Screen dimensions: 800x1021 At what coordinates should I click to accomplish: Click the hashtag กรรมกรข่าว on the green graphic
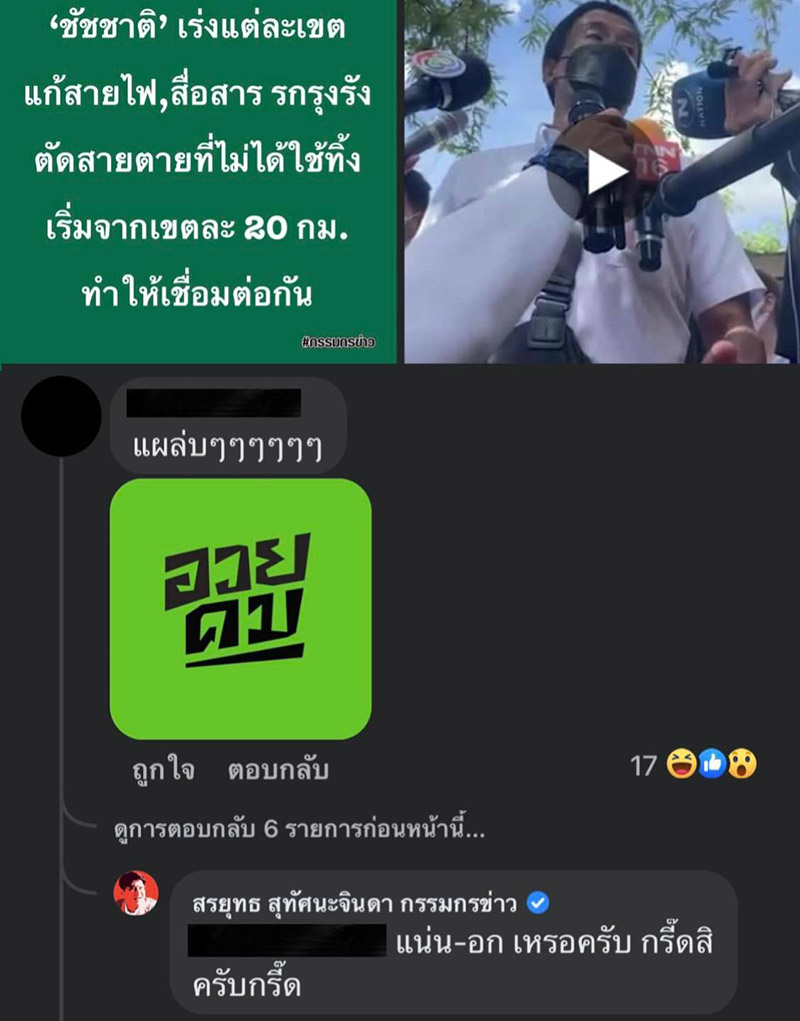pyautogui.click(x=335, y=341)
